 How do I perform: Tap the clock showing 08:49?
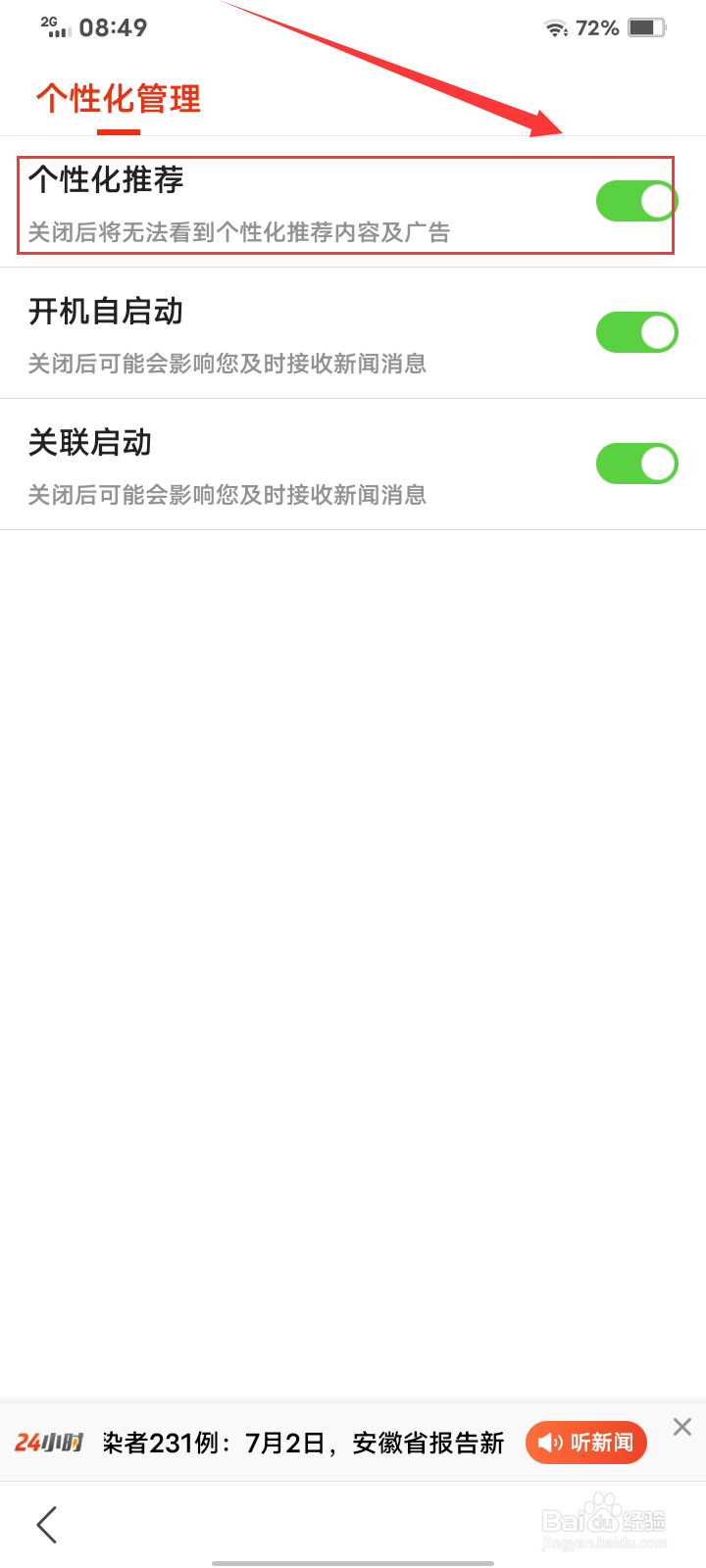coord(115,28)
